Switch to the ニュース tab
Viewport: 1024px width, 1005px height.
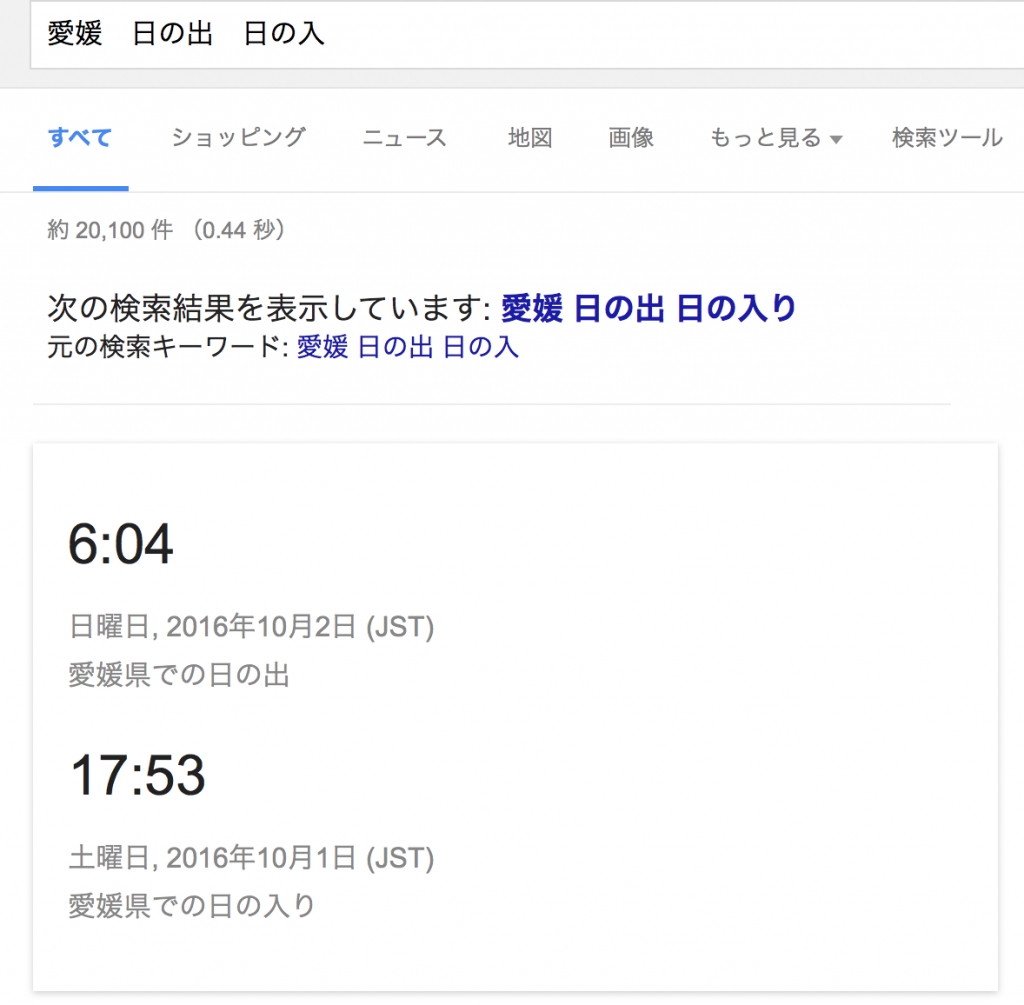[x=404, y=138]
